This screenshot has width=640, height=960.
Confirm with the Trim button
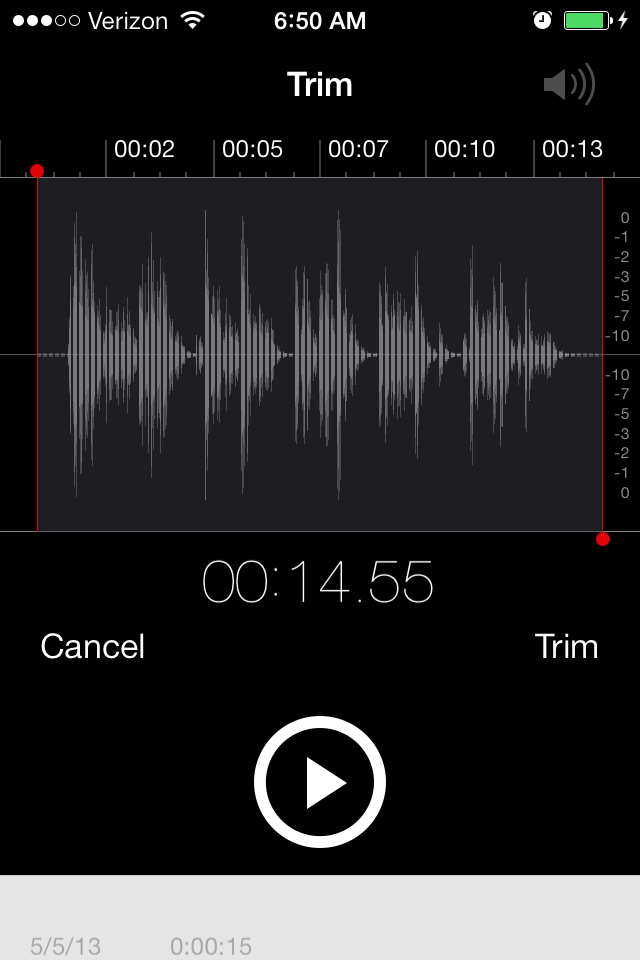click(x=566, y=647)
